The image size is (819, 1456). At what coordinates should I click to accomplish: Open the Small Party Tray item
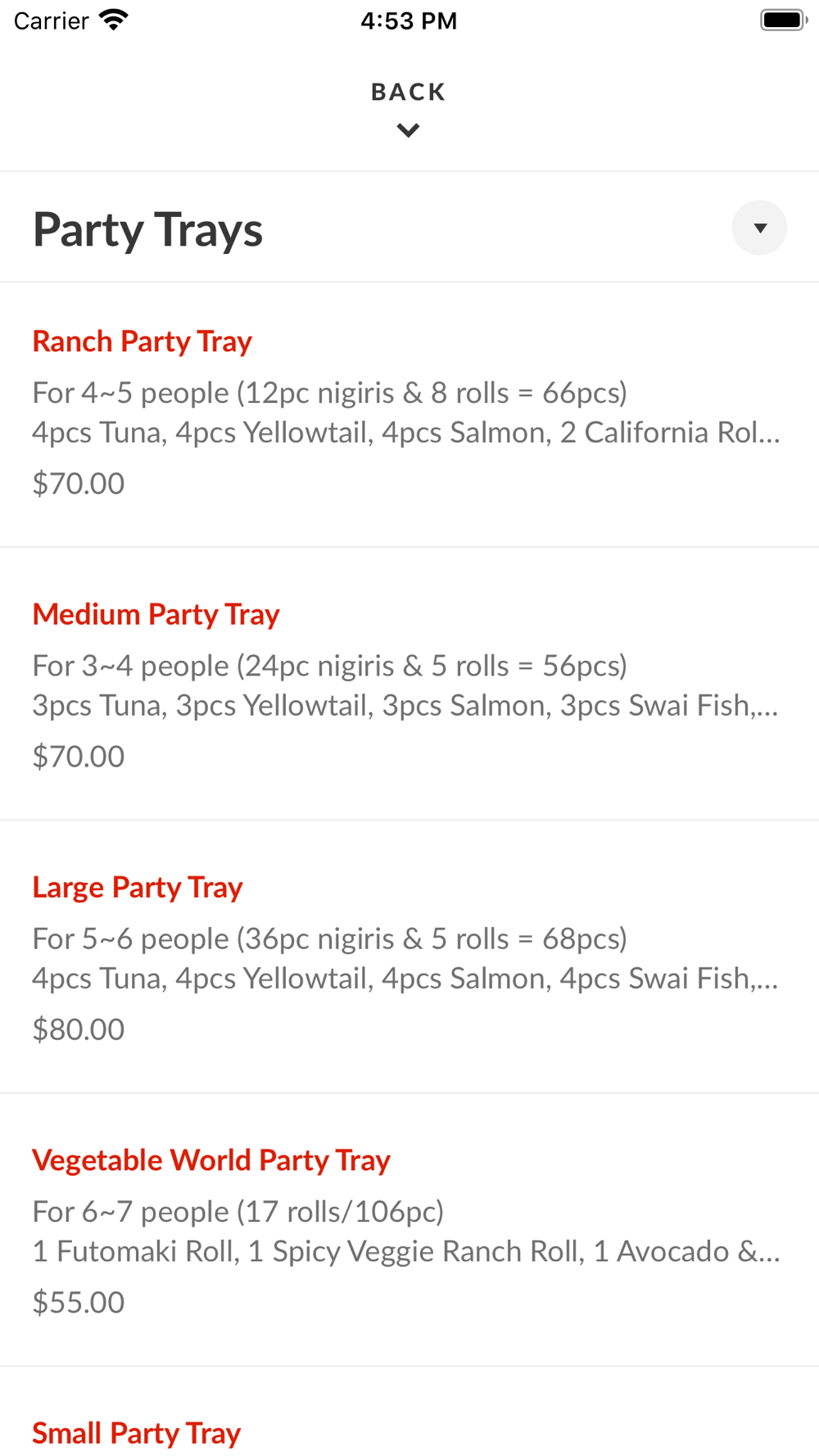click(x=409, y=1412)
